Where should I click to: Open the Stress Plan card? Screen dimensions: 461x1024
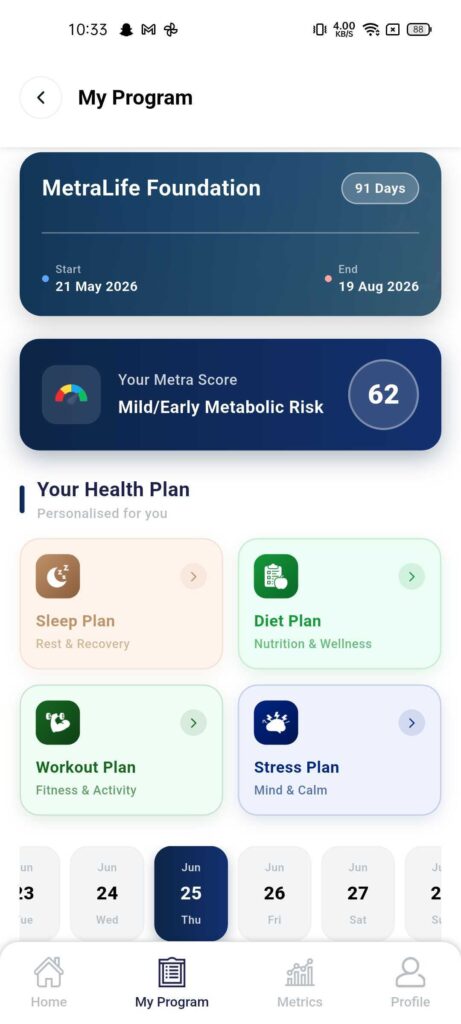click(340, 750)
